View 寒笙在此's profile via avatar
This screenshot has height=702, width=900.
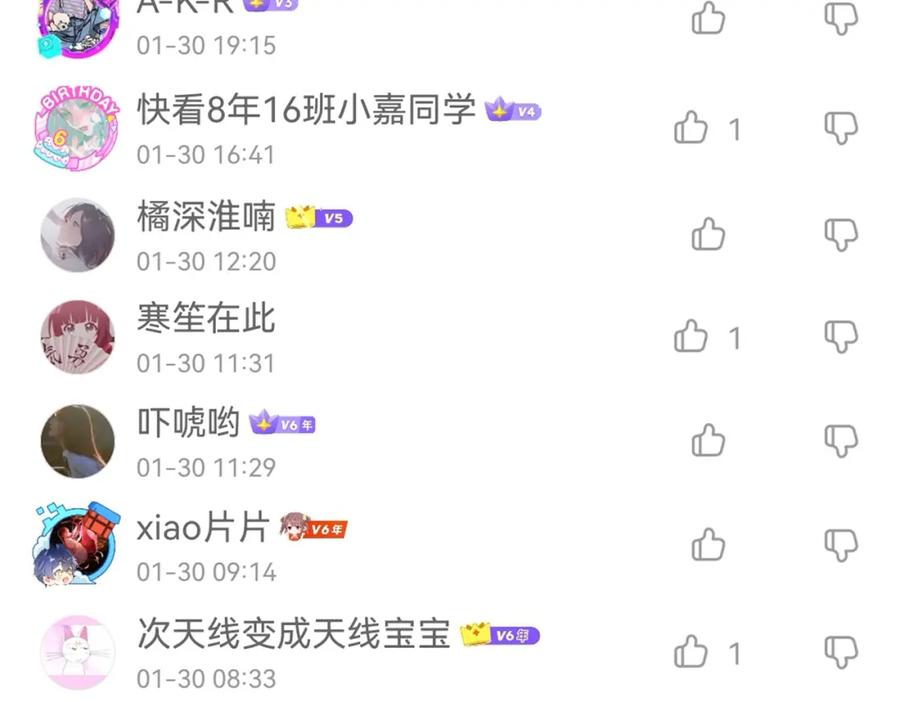coord(77,337)
